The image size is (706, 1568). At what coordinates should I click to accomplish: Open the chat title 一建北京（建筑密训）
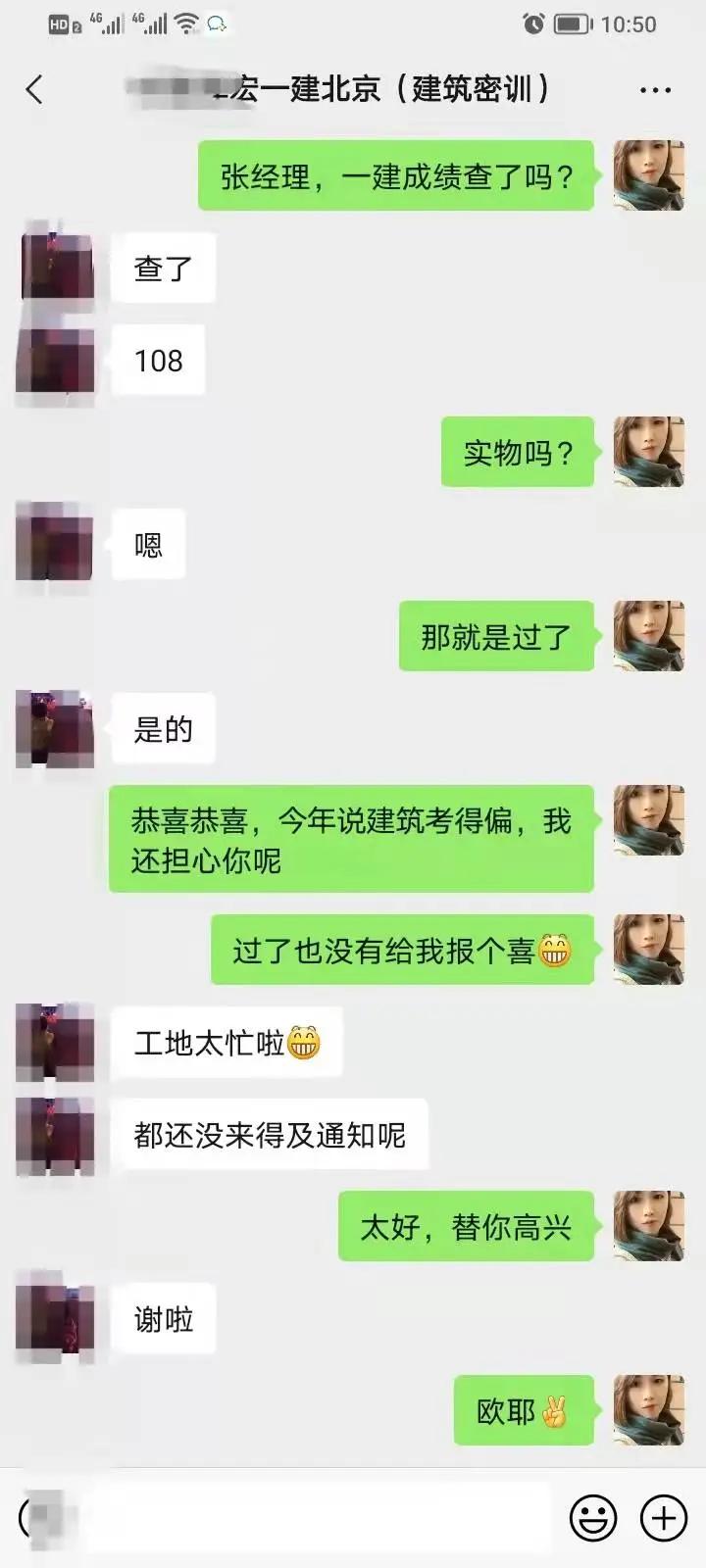pyautogui.click(x=382, y=88)
